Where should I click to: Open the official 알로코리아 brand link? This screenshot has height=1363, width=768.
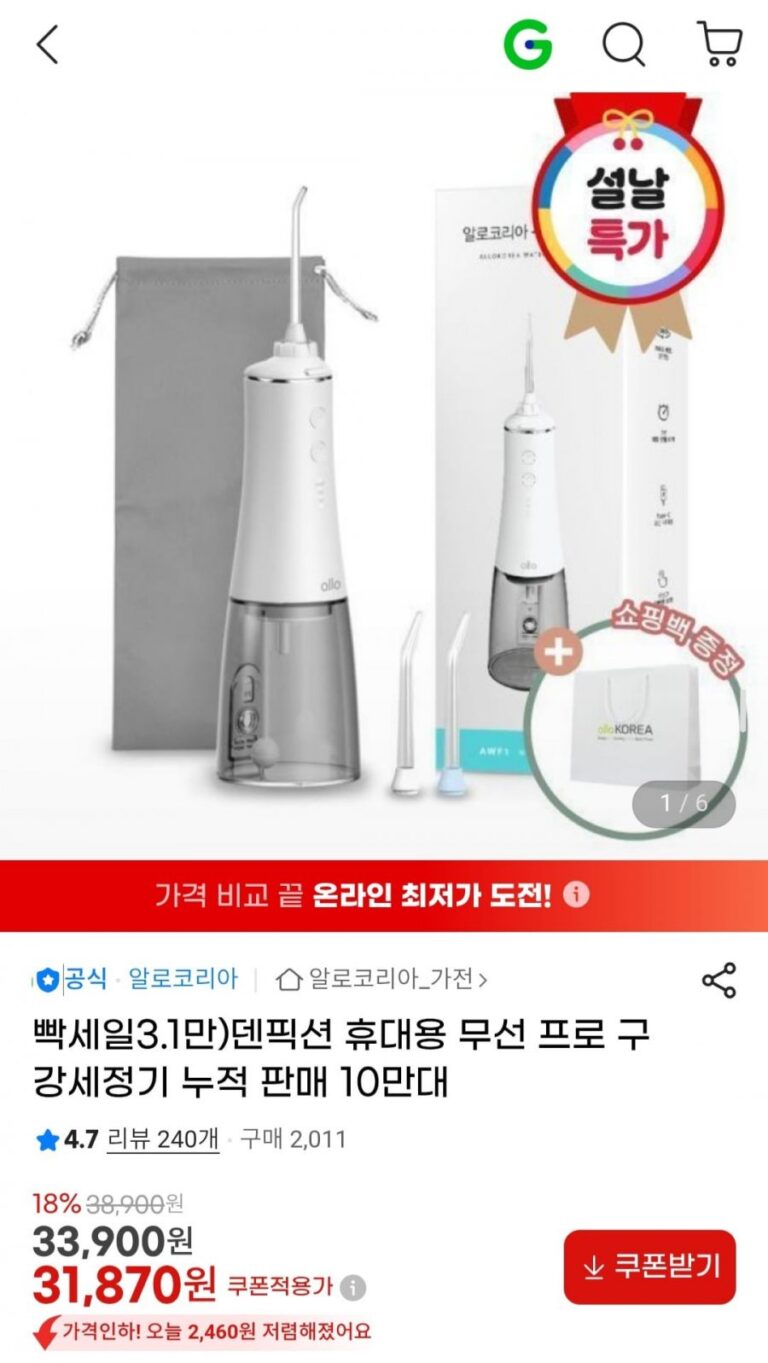coord(182,978)
